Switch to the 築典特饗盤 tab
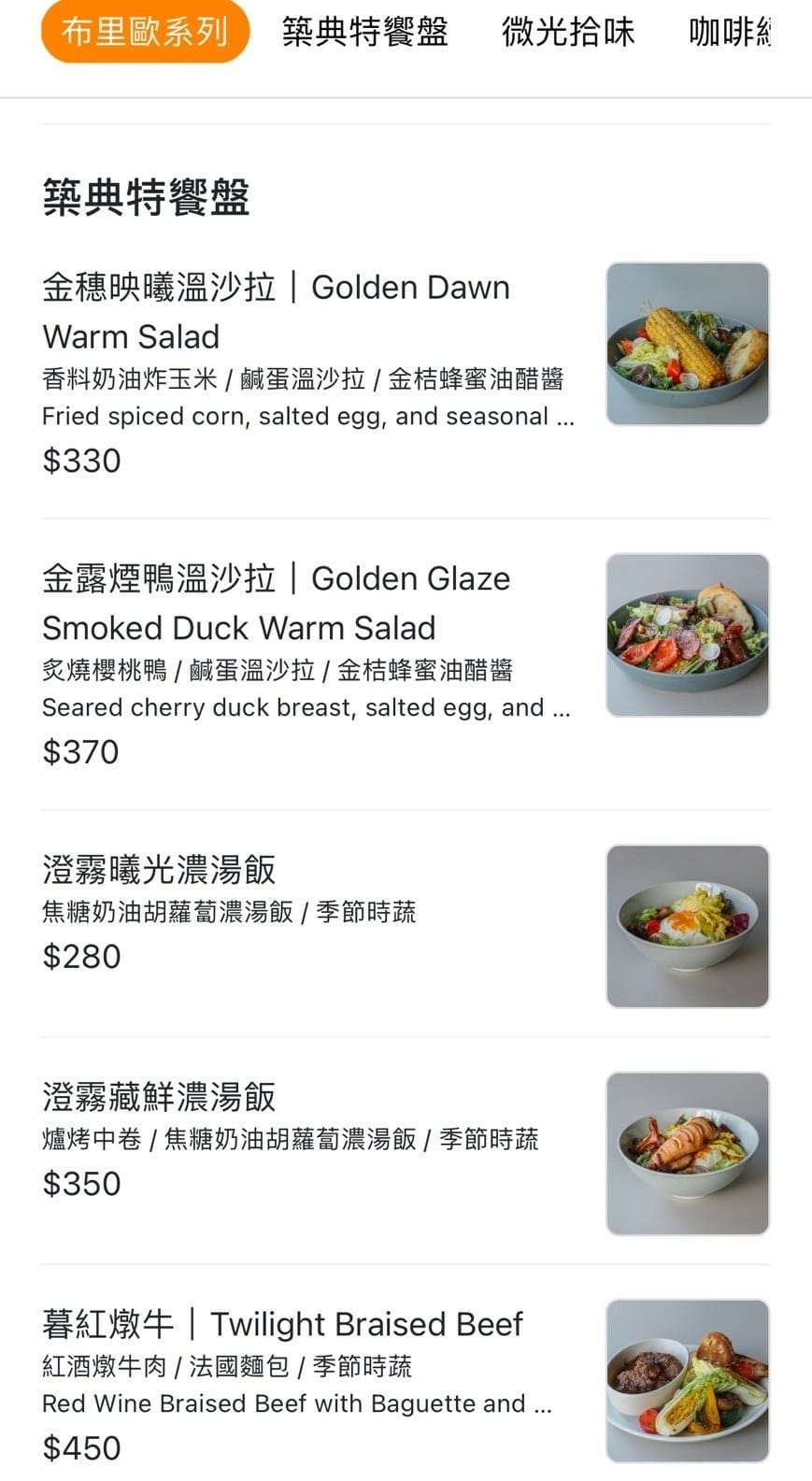This screenshot has width=812, height=1481. 365,32
